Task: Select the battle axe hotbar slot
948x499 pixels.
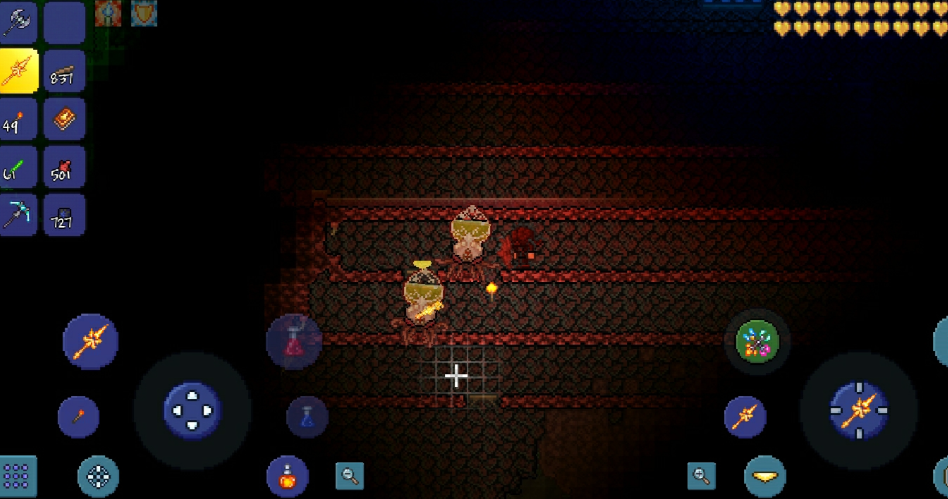Action: pyautogui.click(x=19, y=22)
